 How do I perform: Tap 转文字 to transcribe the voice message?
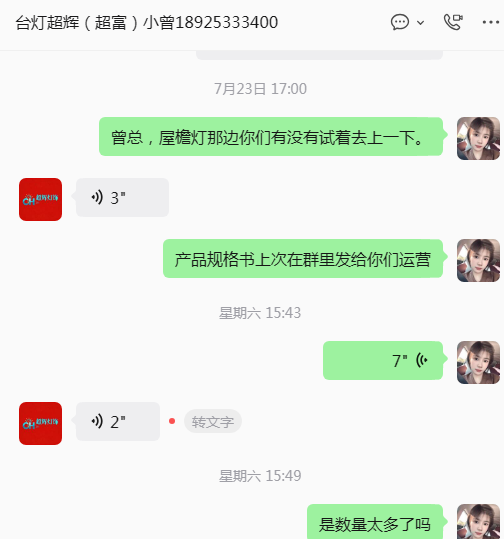click(x=213, y=421)
